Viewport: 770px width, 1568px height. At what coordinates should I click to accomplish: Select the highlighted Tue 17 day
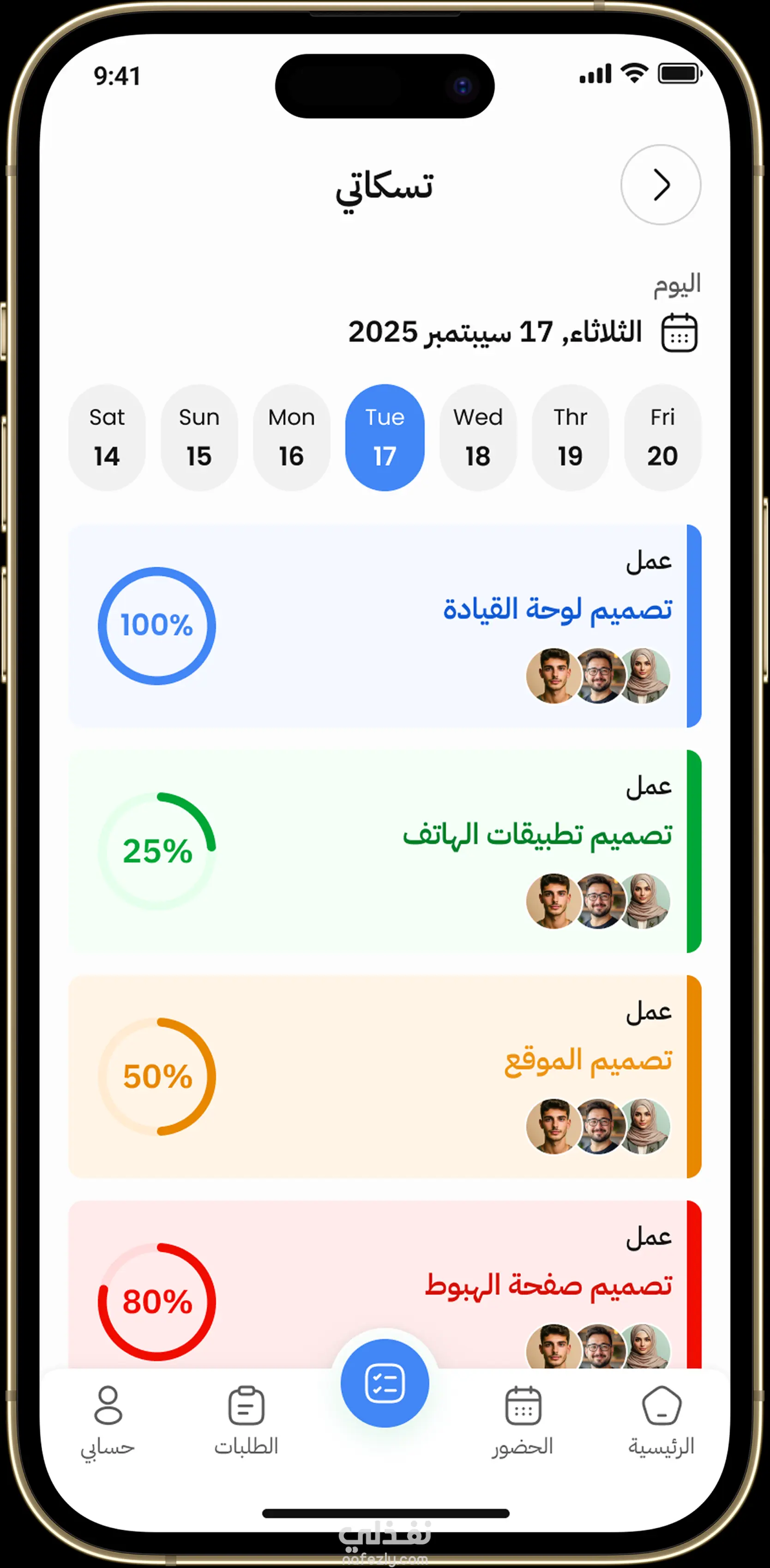pyautogui.click(x=385, y=437)
